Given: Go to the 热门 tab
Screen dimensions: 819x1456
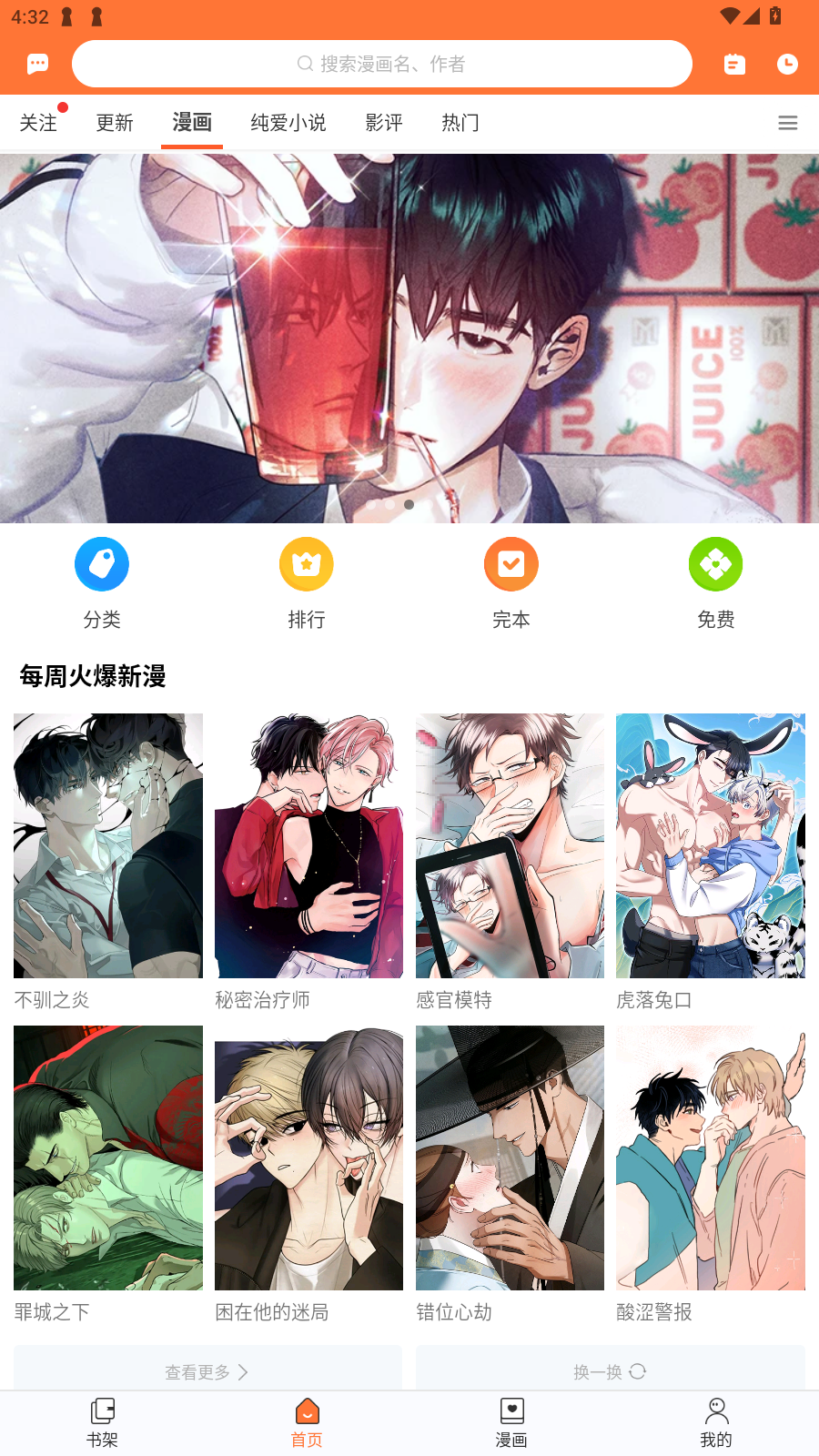Looking at the screenshot, I should coord(460,123).
